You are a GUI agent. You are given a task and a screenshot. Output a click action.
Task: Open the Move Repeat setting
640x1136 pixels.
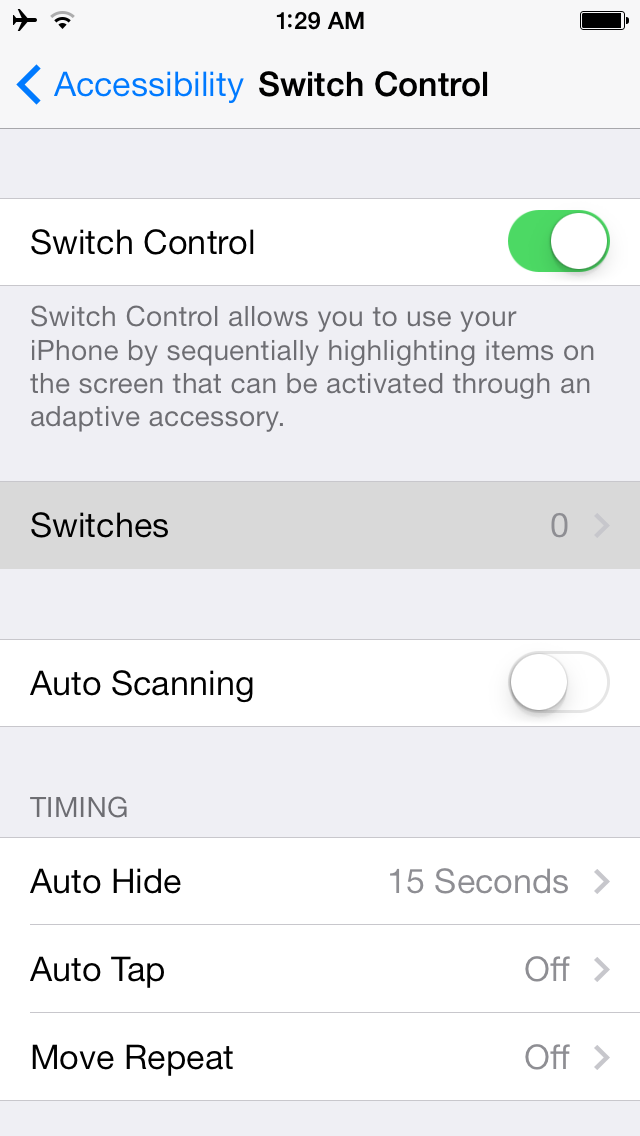point(320,1058)
